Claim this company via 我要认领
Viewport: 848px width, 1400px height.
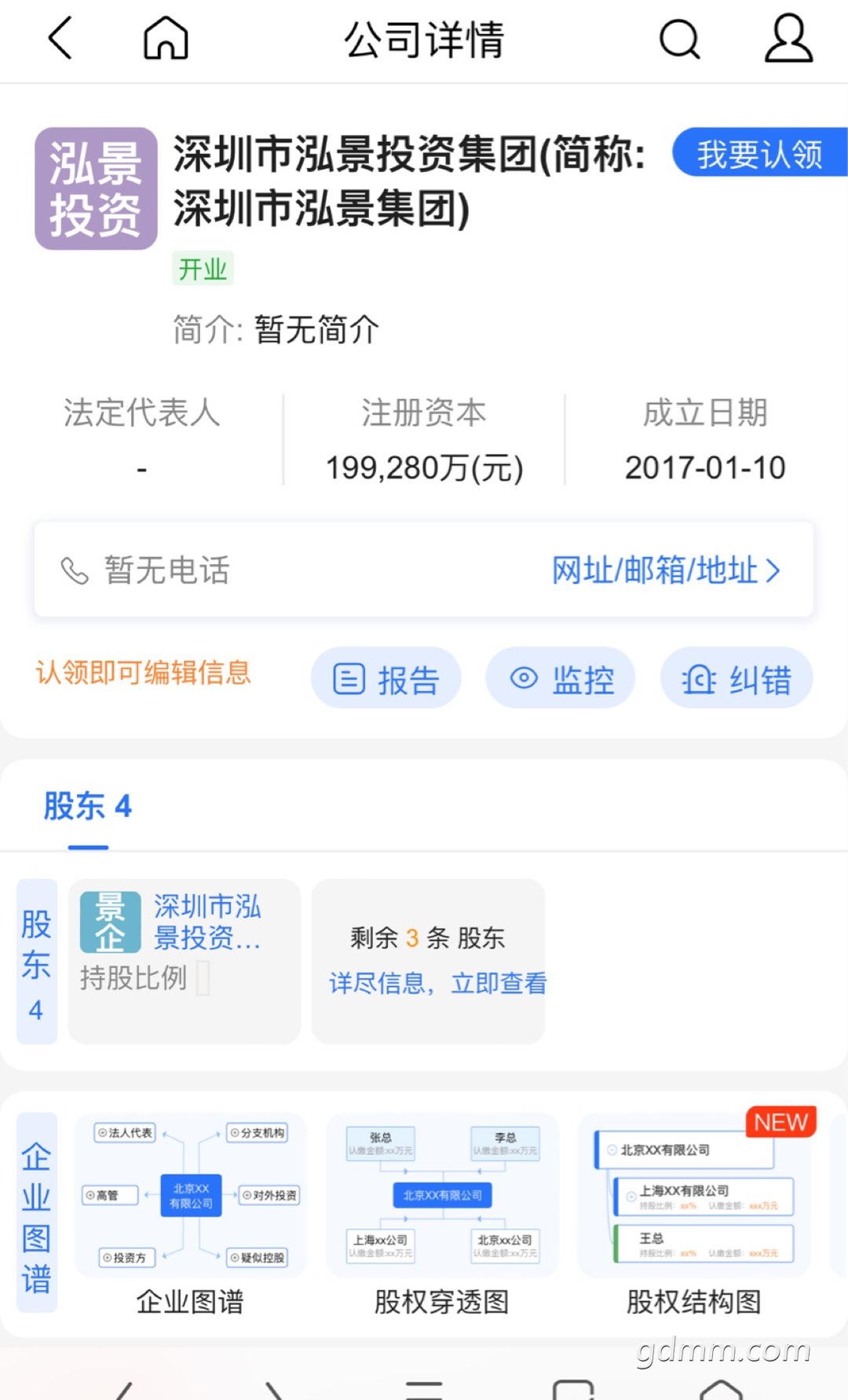point(759,153)
